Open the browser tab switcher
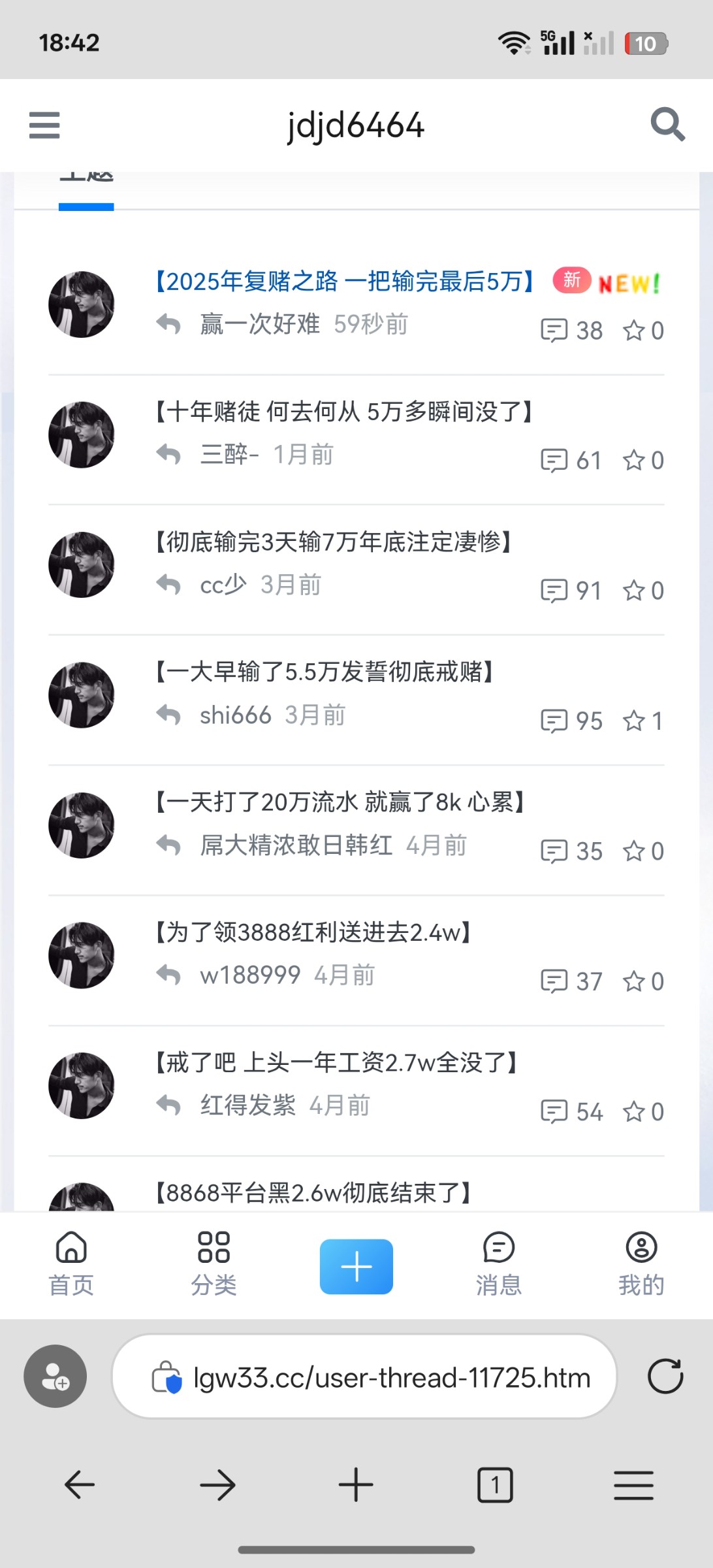The width and height of the screenshot is (713, 1568). point(495,1485)
